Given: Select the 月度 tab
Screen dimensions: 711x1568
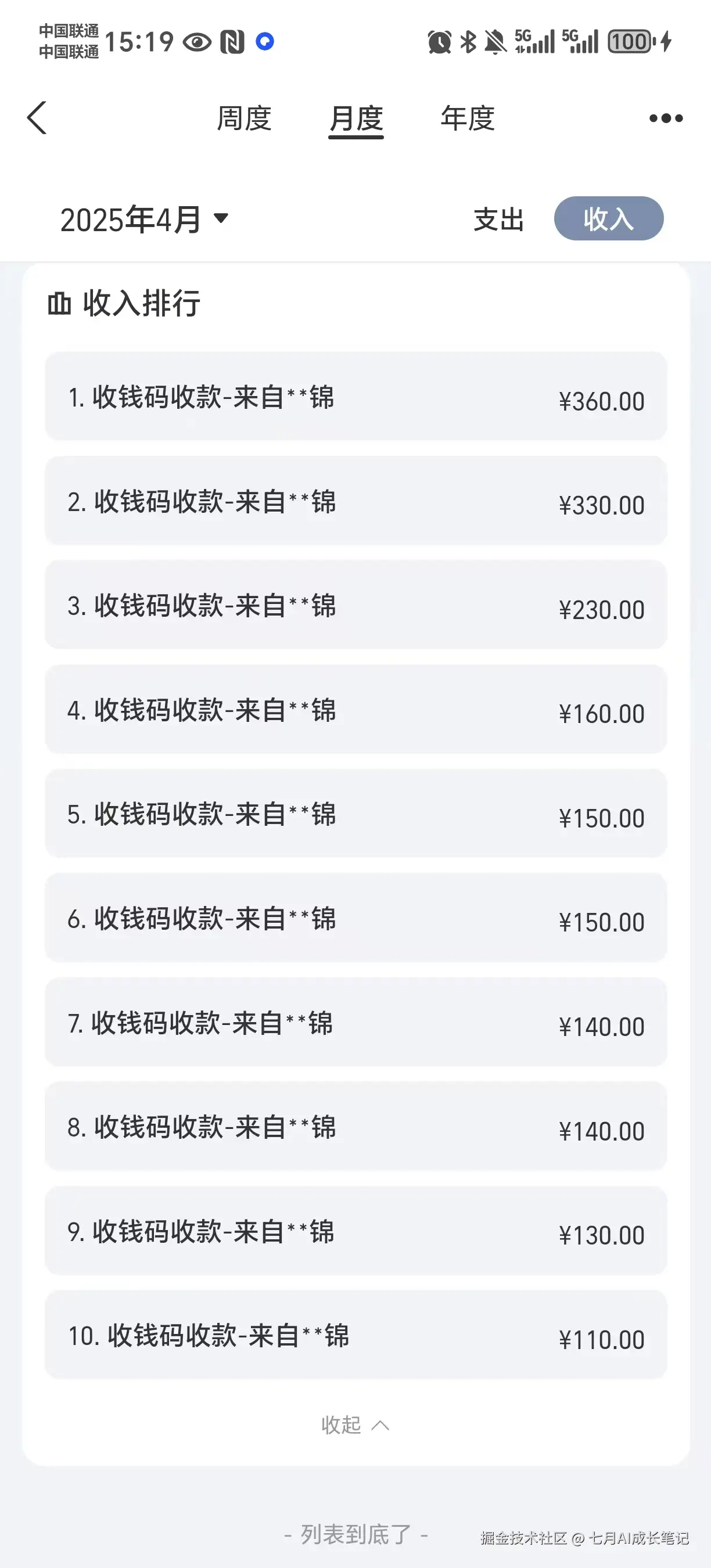Looking at the screenshot, I should coord(356,118).
